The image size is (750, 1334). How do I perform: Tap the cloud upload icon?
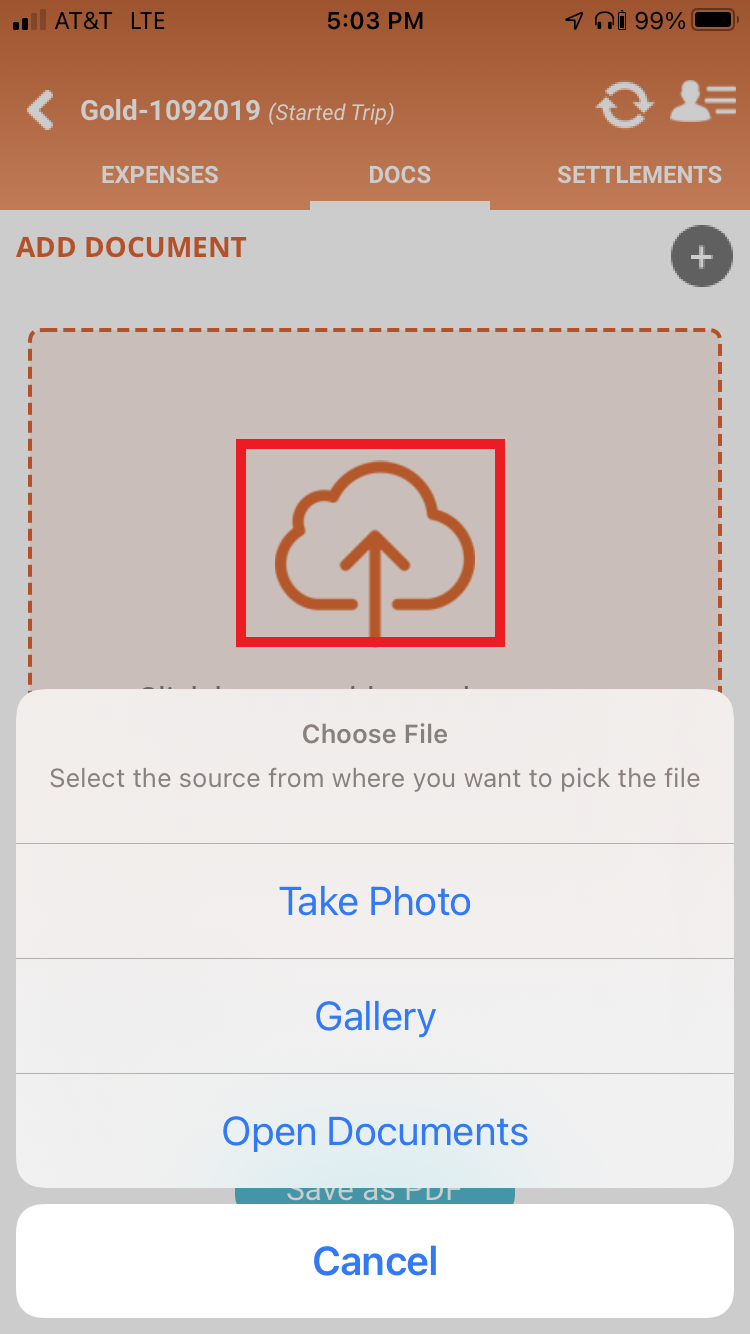click(x=371, y=543)
